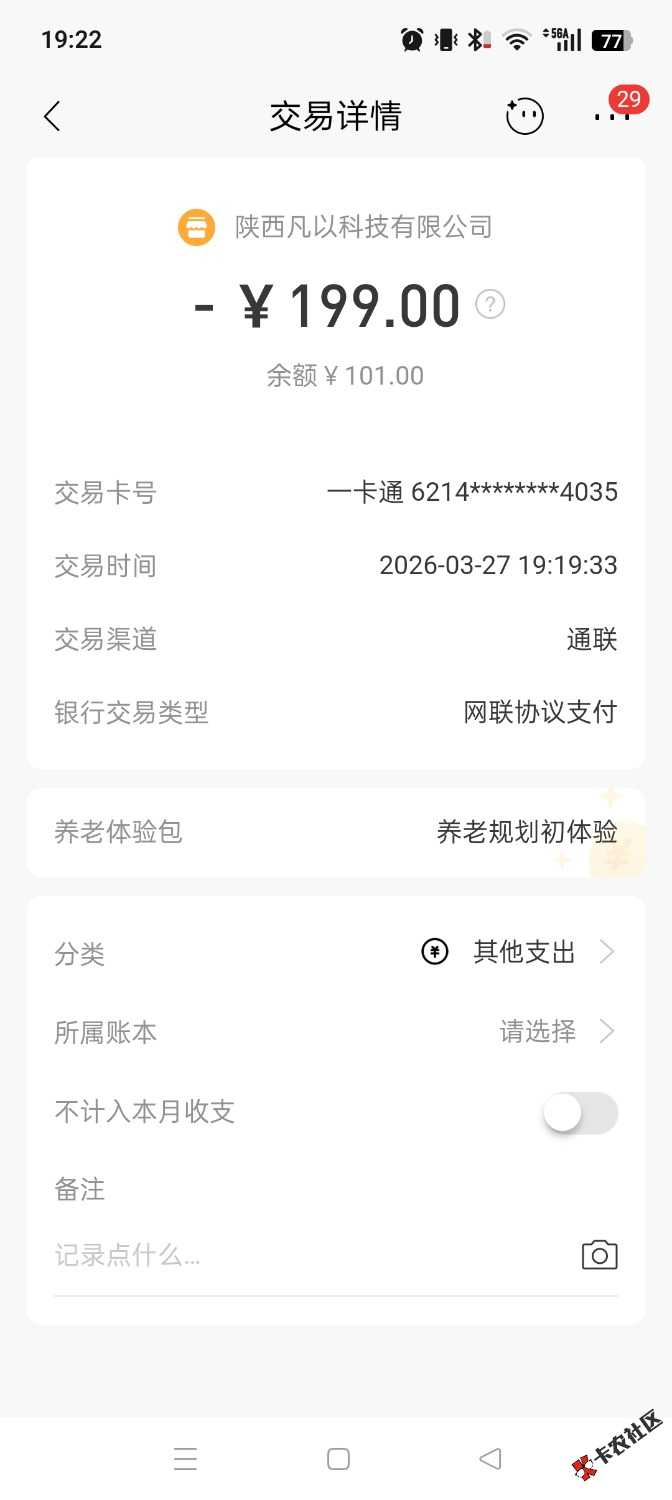Screen dimensions: 672x1500
Task: Add a photo with the camera icon
Action: 599,1255
